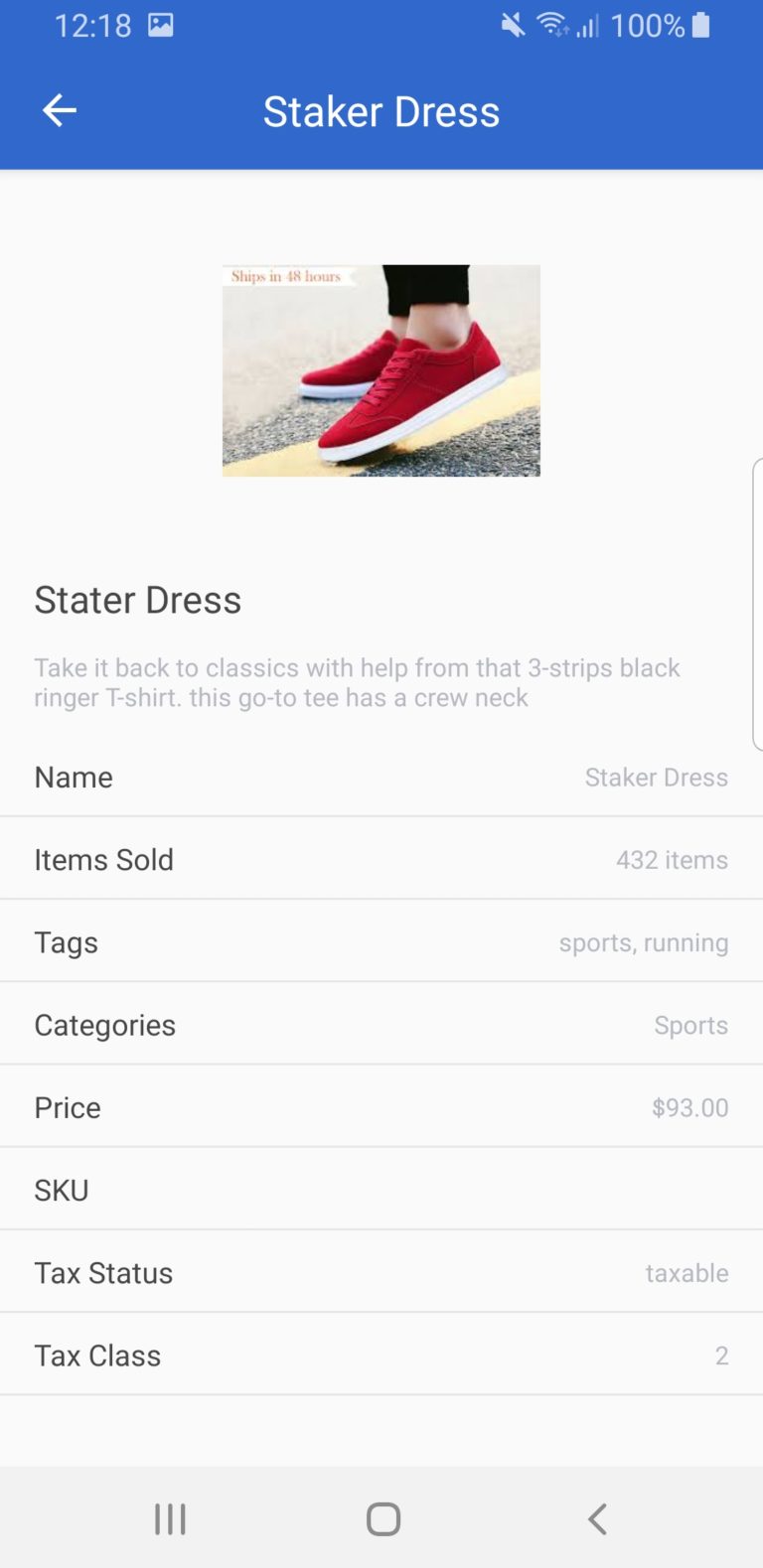Tap the Wi-Fi icon in the status bar

tap(552, 24)
